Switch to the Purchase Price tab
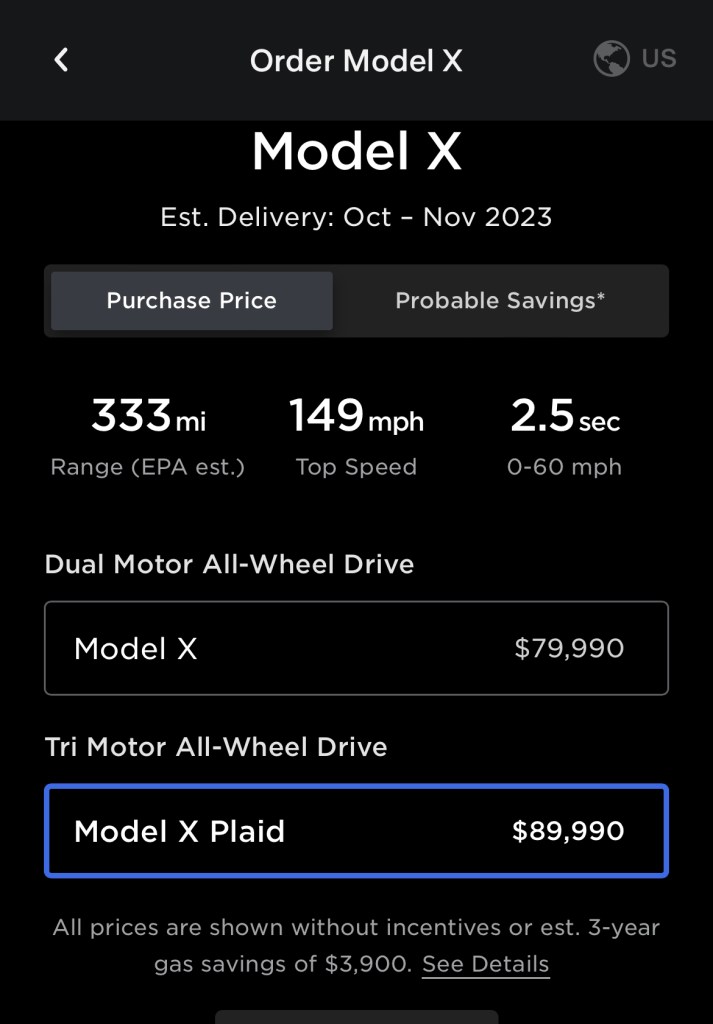713x1024 pixels. (192, 301)
